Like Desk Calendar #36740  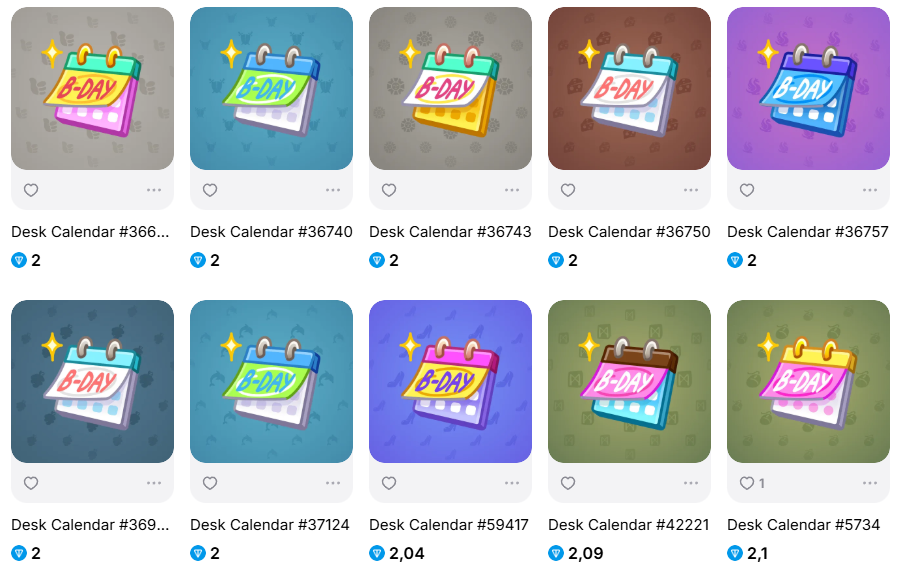[x=210, y=190]
